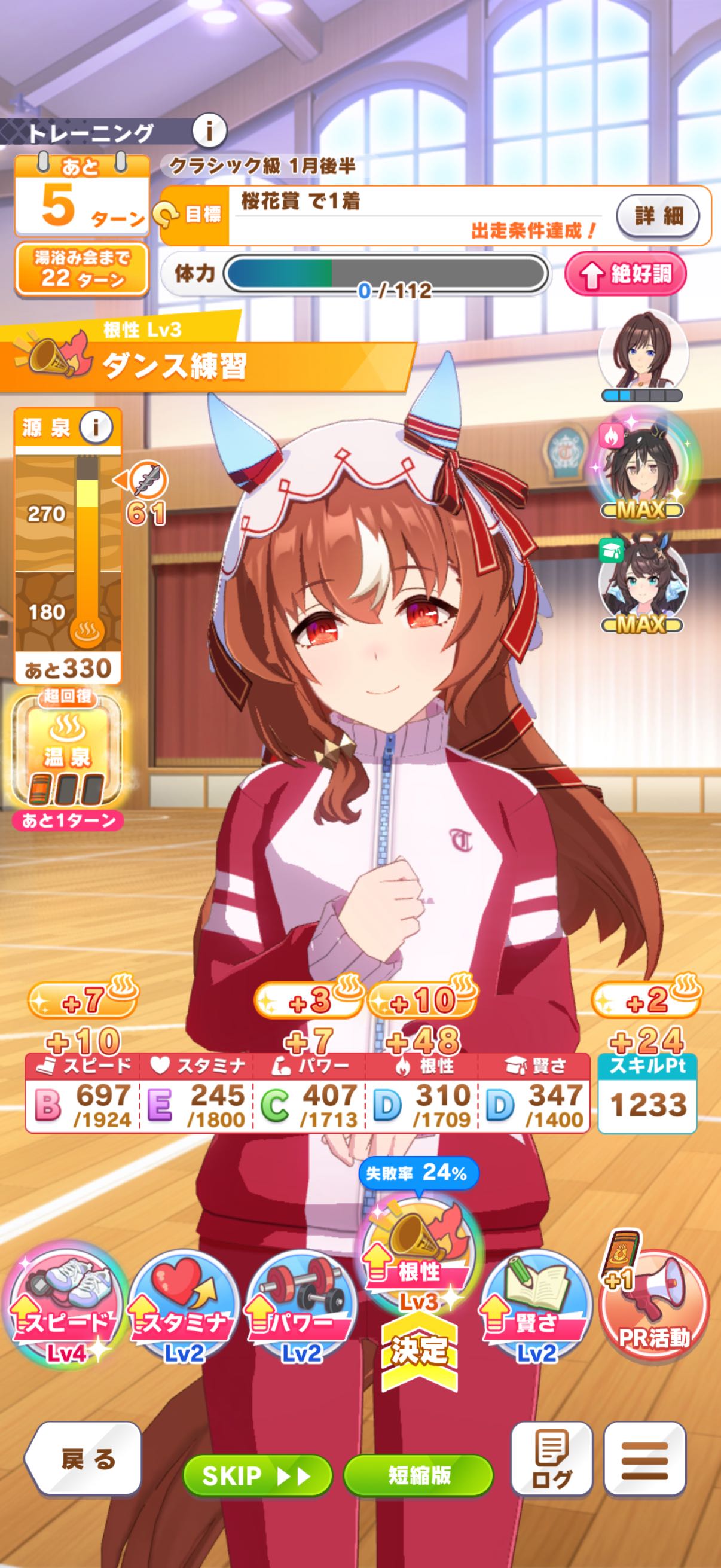Open the 源泉 info icon
Screen dimensions: 721x1568
click(x=96, y=428)
